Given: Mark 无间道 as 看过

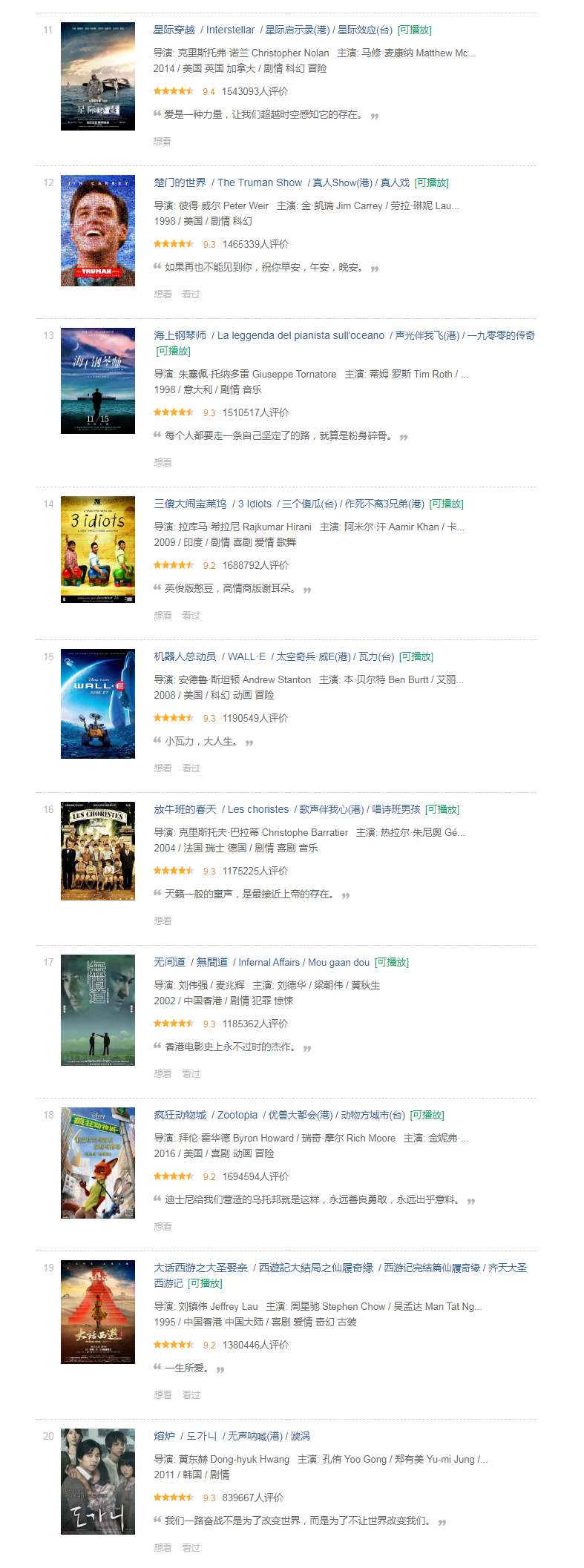Looking at the screenshot, I should [x=191, y=1073].
